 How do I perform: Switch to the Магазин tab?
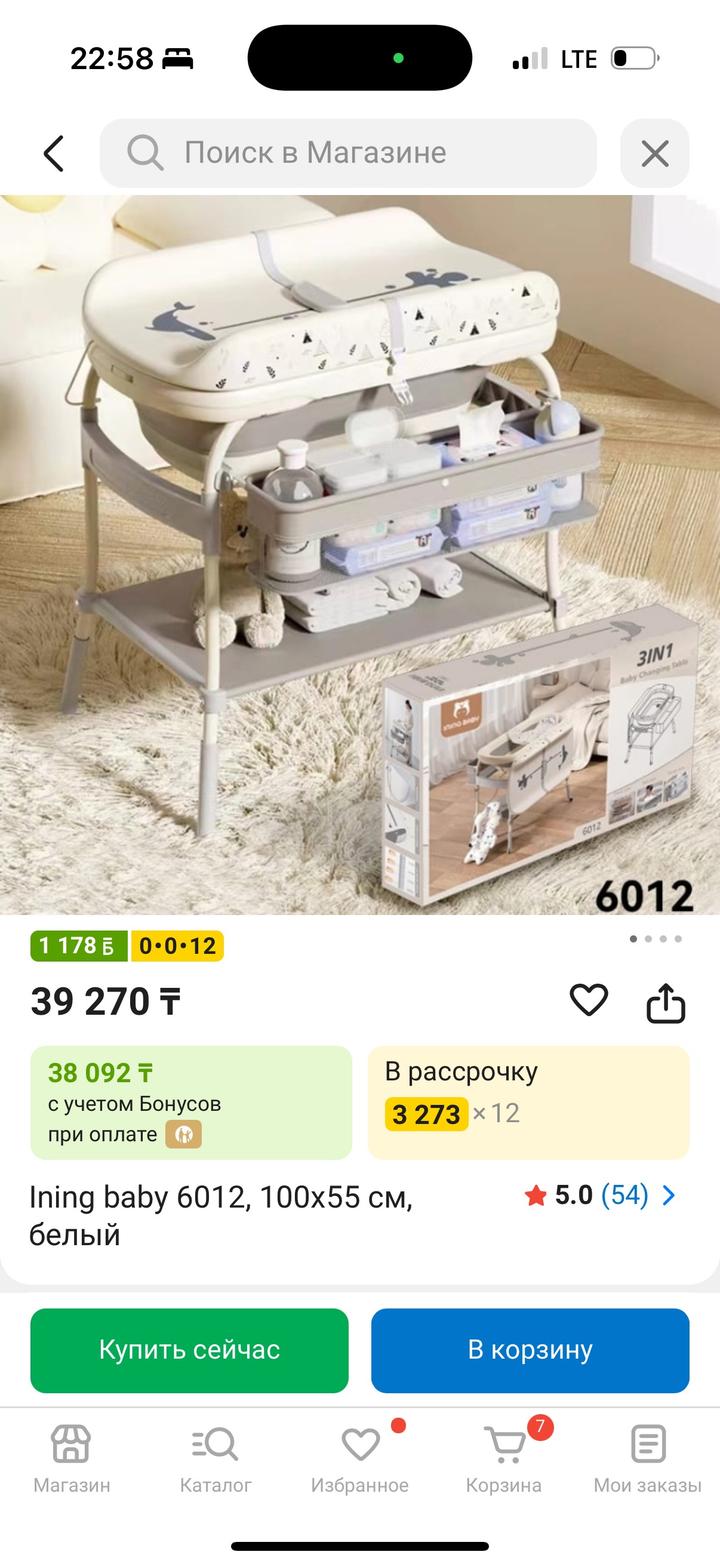coord(72,1459)
